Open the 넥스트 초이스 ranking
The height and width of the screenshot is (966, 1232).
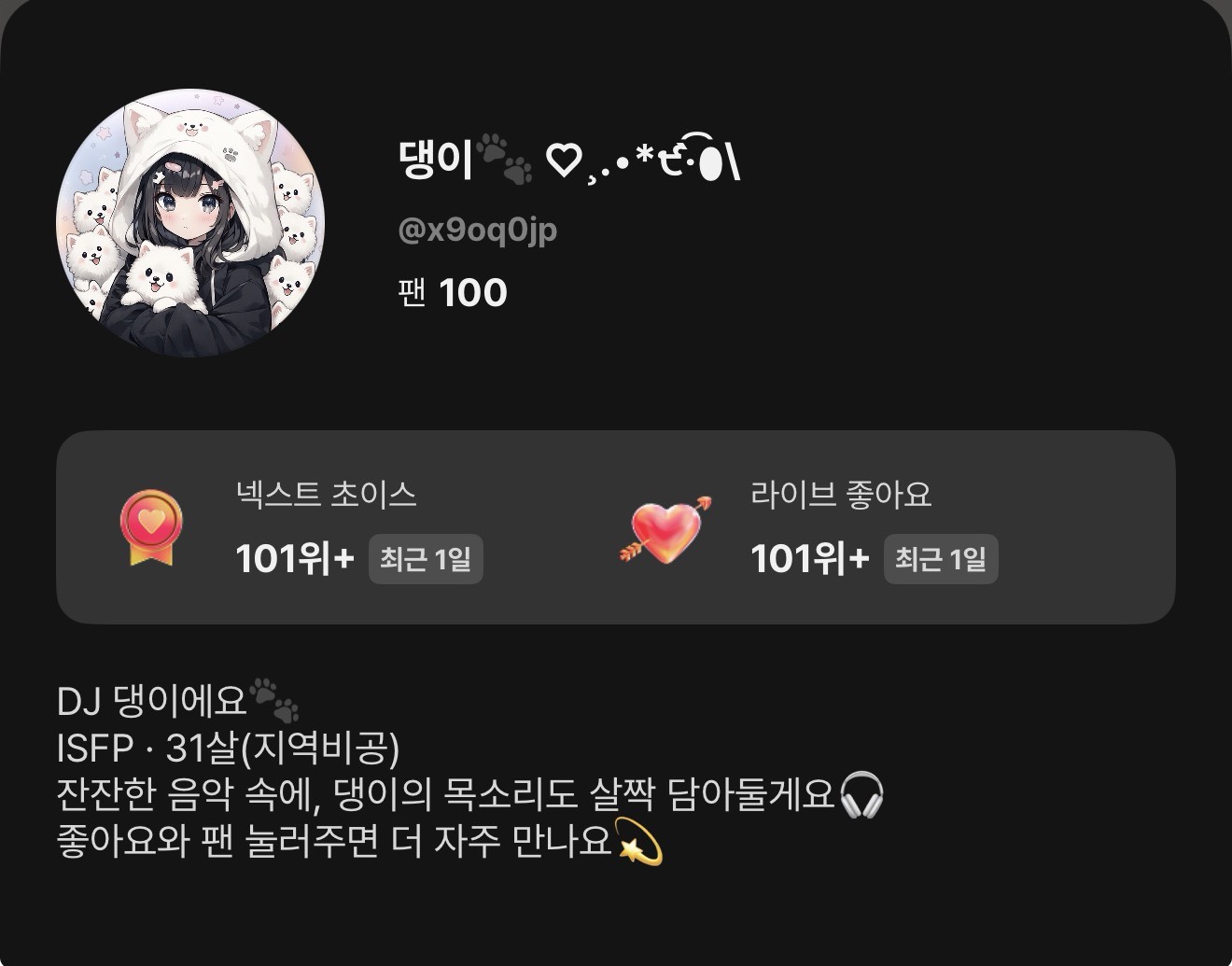327,528
